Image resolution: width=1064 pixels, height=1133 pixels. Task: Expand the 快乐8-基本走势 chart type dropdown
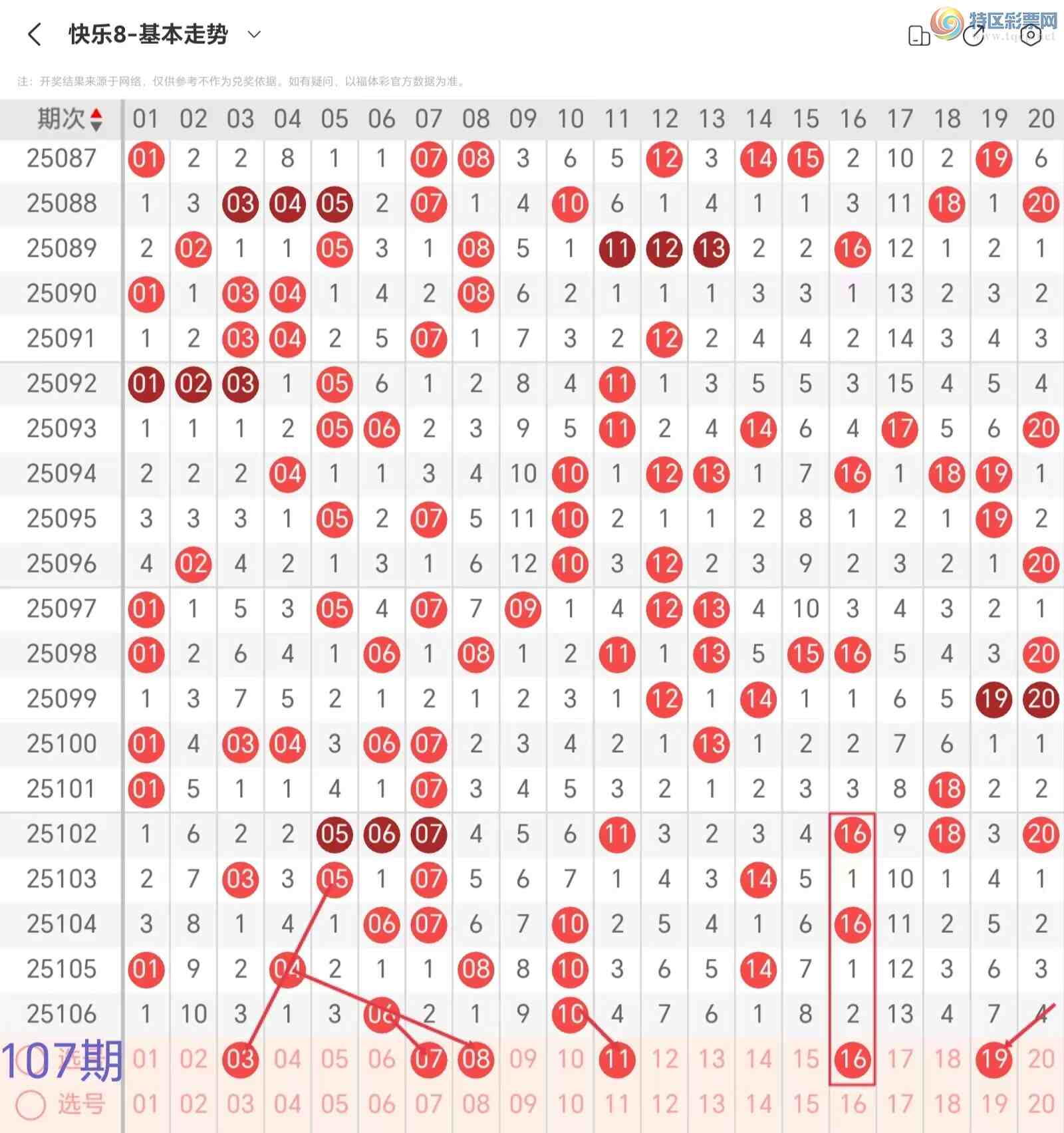tap(254, 35)
